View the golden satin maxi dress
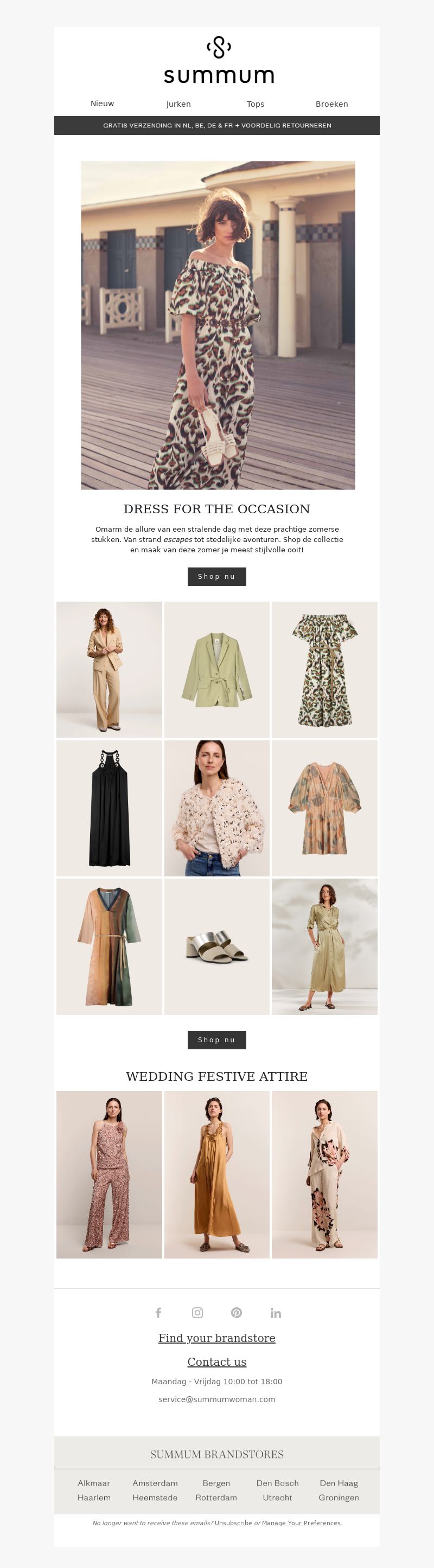The height and width of the screenshot is (1568, 434). click(x=216, y=1174)
